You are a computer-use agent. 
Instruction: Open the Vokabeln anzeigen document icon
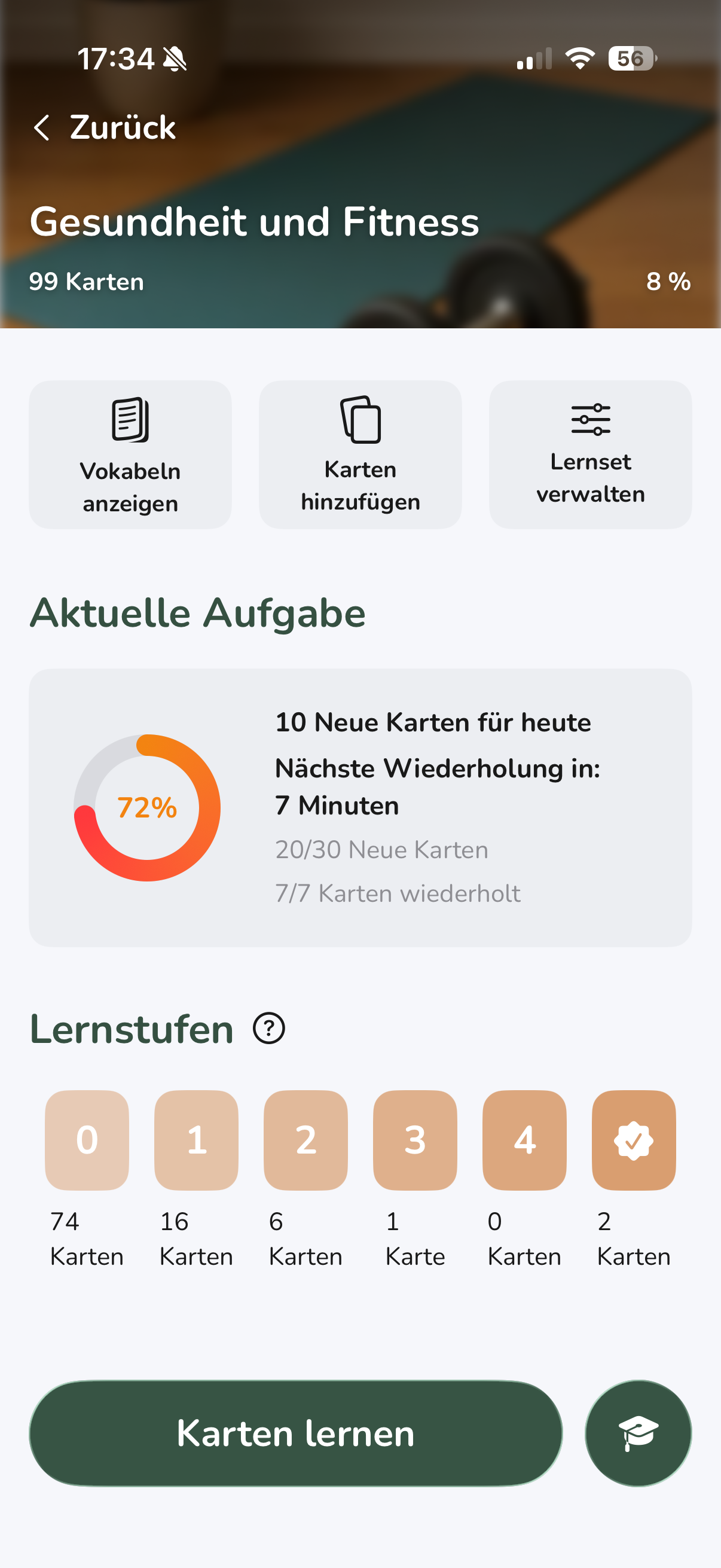pos(130,419)
